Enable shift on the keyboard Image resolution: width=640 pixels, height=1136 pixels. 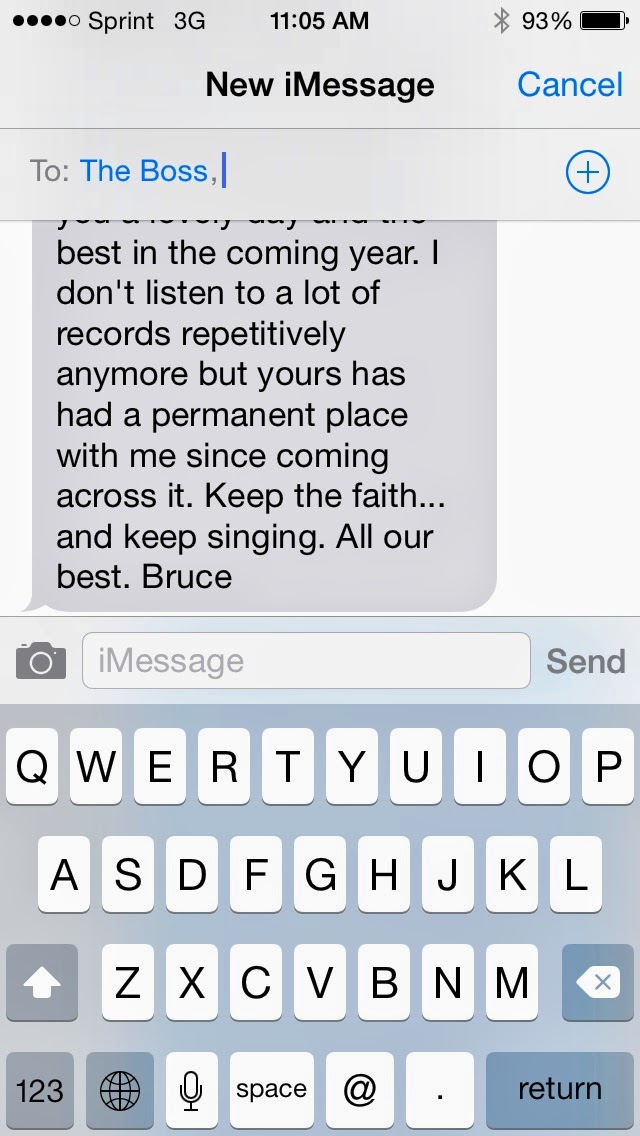click(x=41, y=984)
